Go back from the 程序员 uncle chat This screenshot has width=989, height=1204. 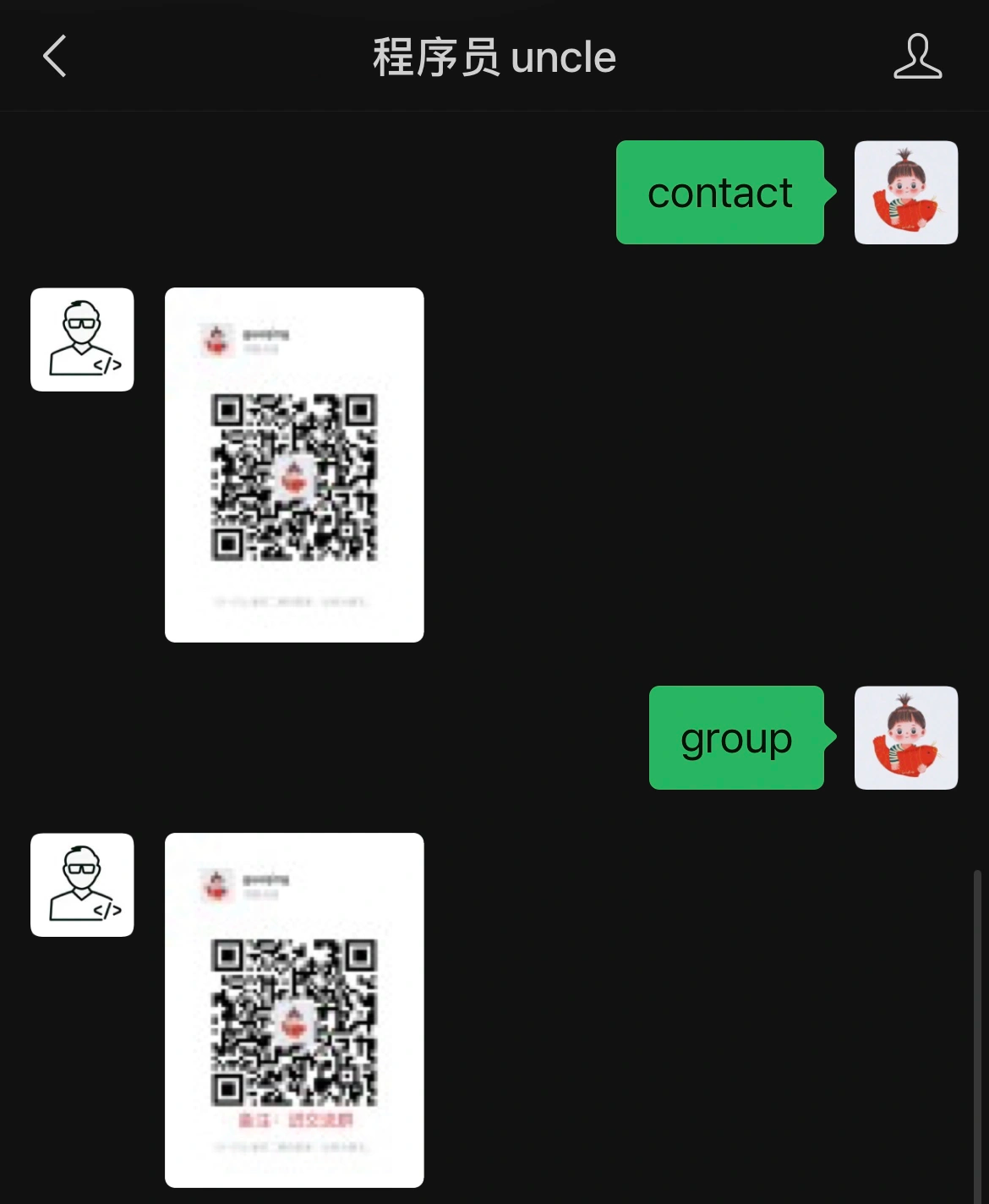point(55,57)
